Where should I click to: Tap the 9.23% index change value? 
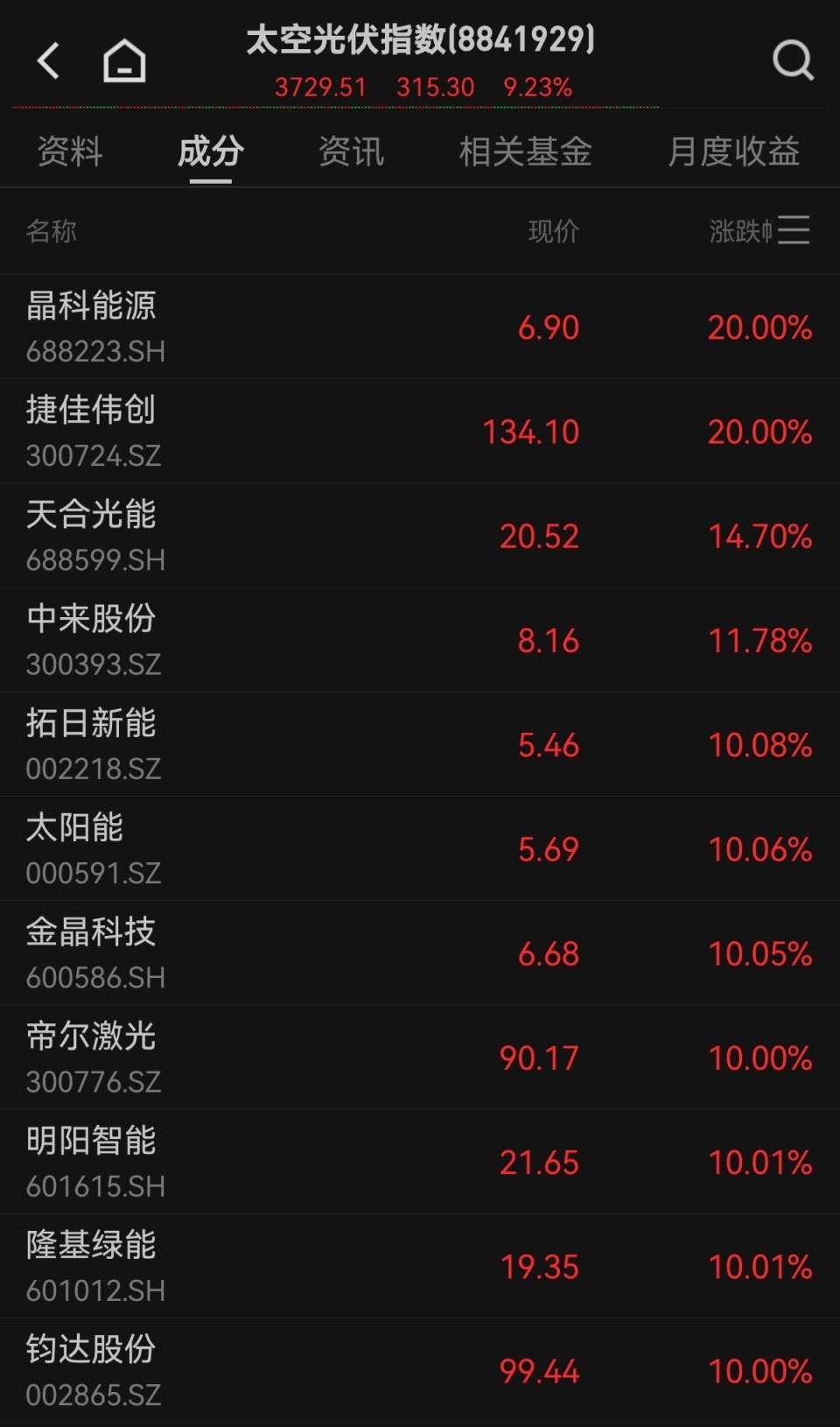click(x=538, y=88)
